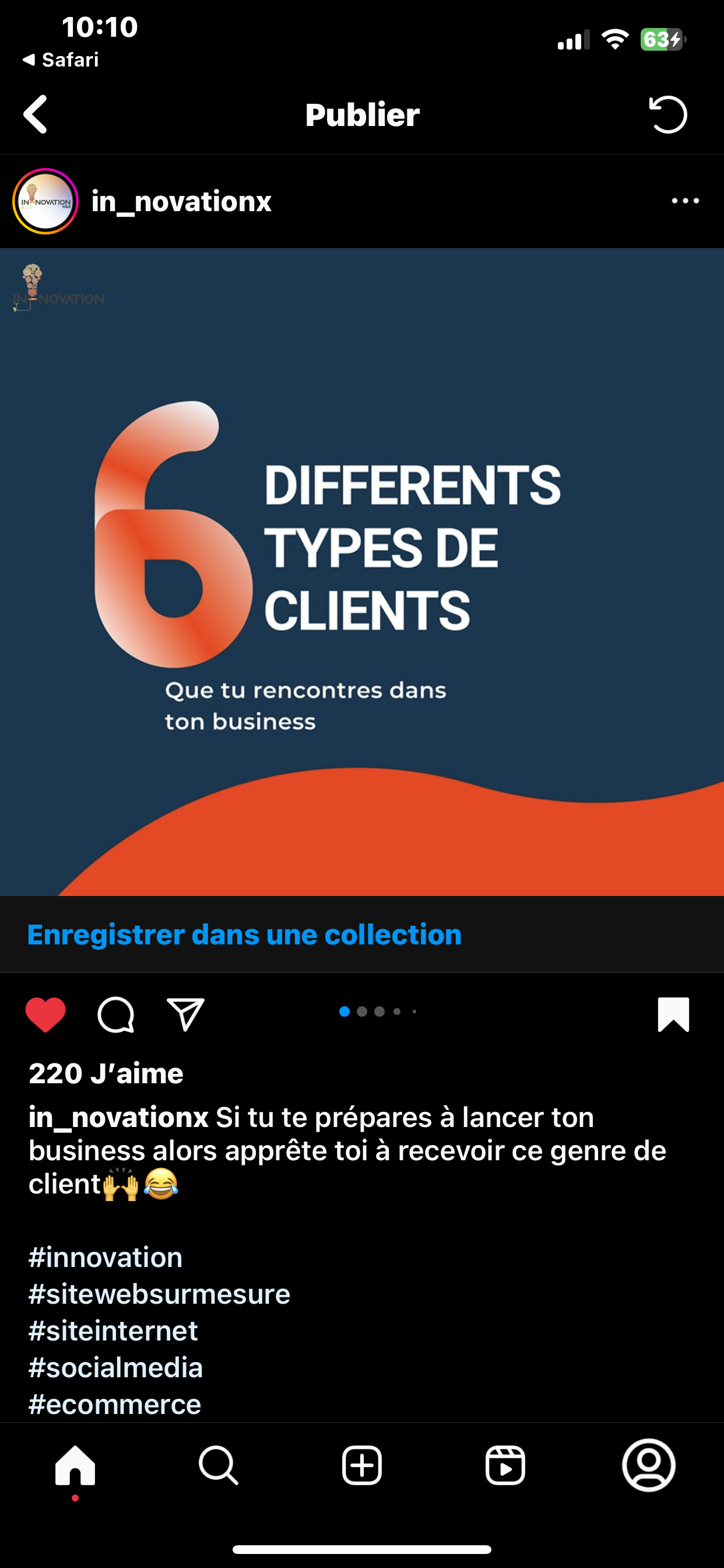Go back using the top-left arrow

pyautogui.click(x=36, y=114)
